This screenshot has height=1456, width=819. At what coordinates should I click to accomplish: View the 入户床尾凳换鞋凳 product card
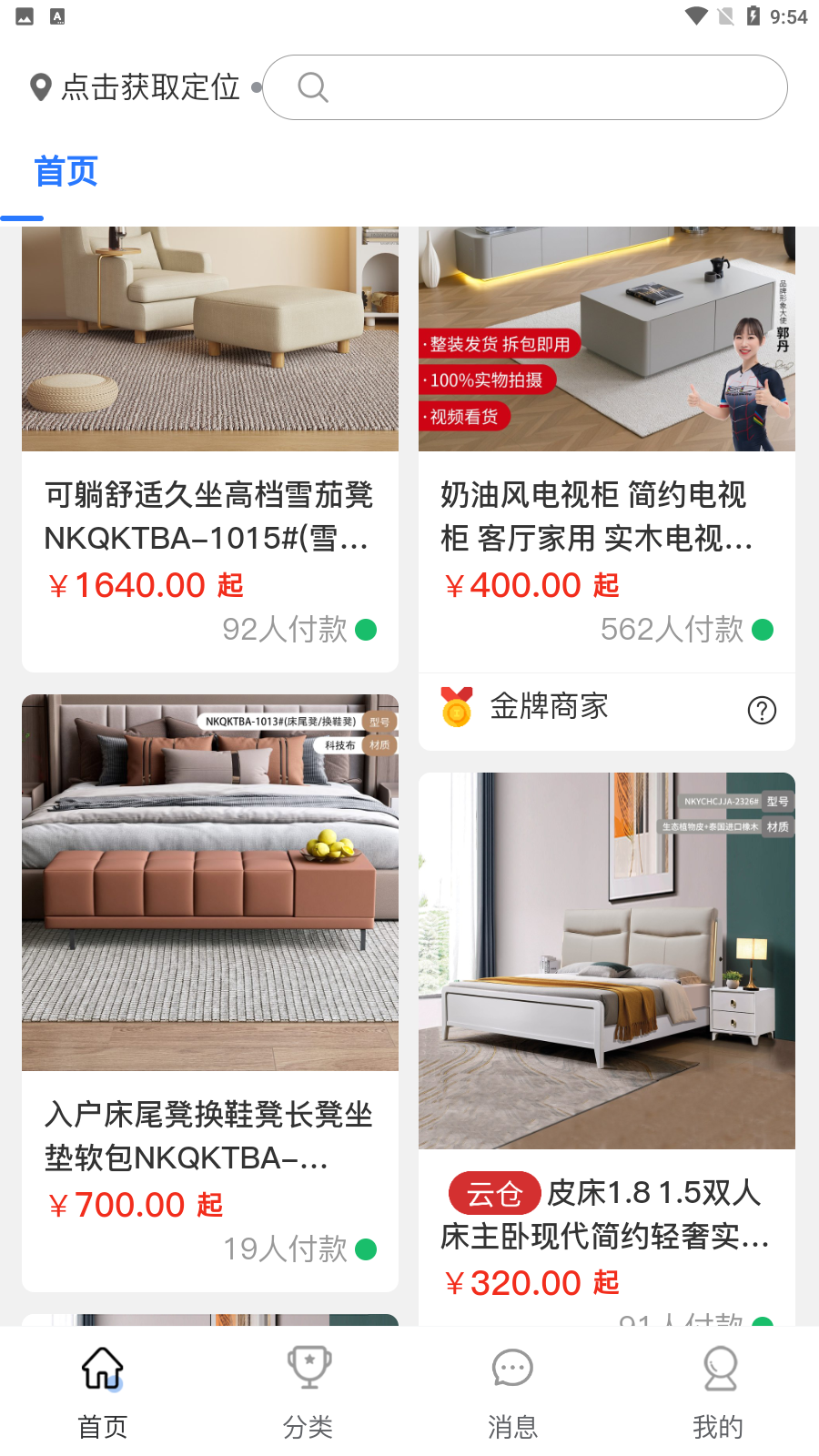[x=209, y=992]
